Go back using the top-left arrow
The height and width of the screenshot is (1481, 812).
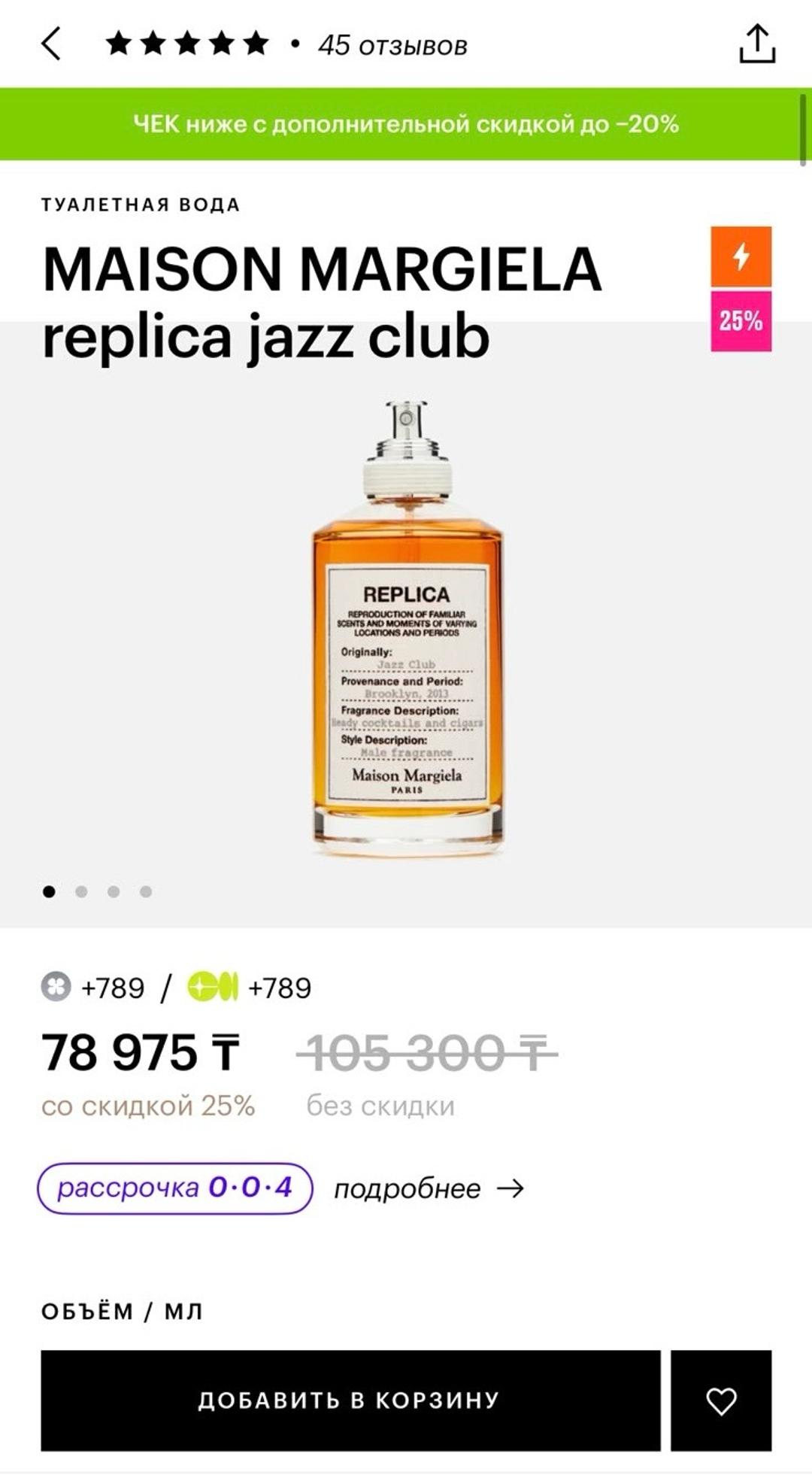pos(51,44)
